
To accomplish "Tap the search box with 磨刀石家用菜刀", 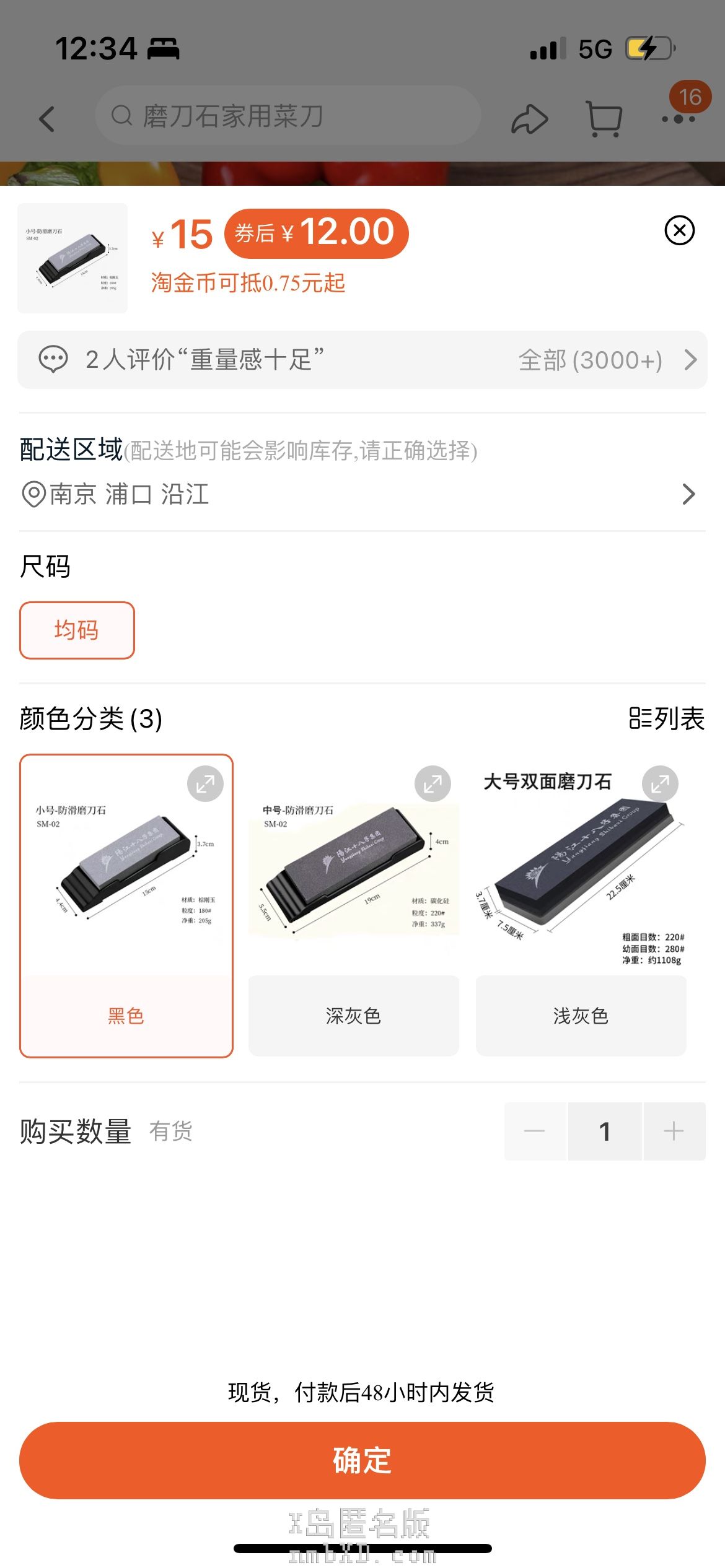I will tap(288, 116).
